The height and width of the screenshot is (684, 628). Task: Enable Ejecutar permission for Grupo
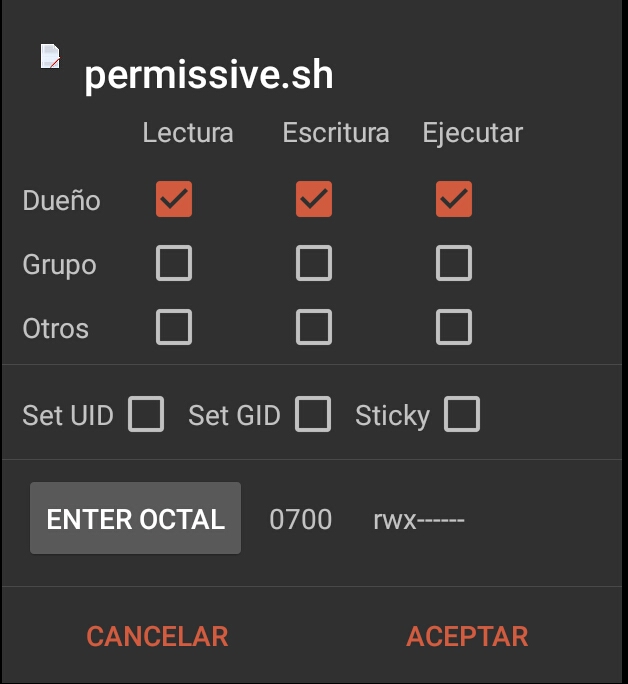454,264
